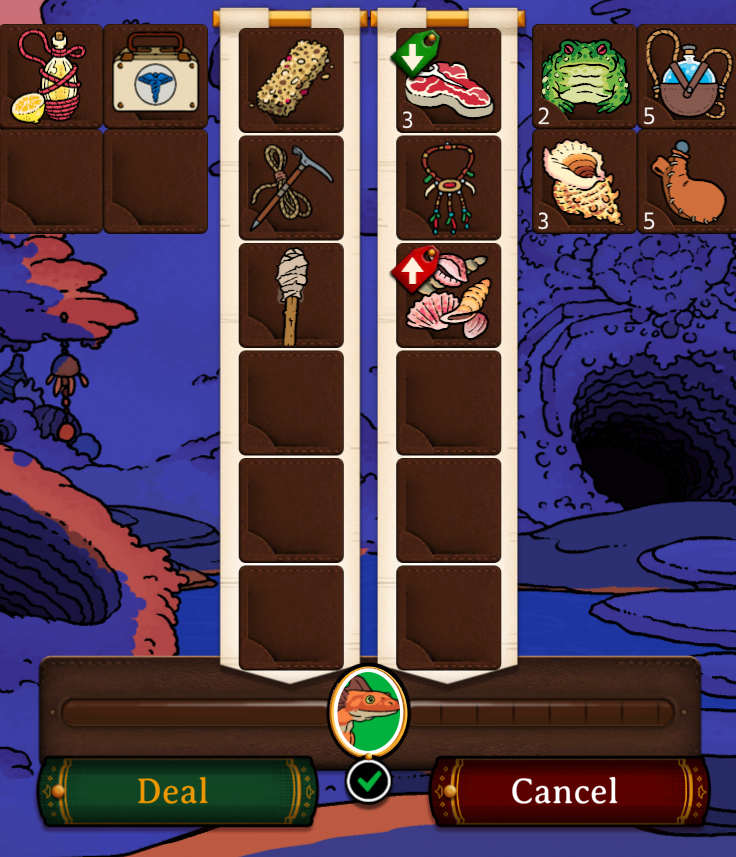Select the first aid kit item
Image resolution: width=736 pixels, height=857 pixels.
(x=156, y=77)
